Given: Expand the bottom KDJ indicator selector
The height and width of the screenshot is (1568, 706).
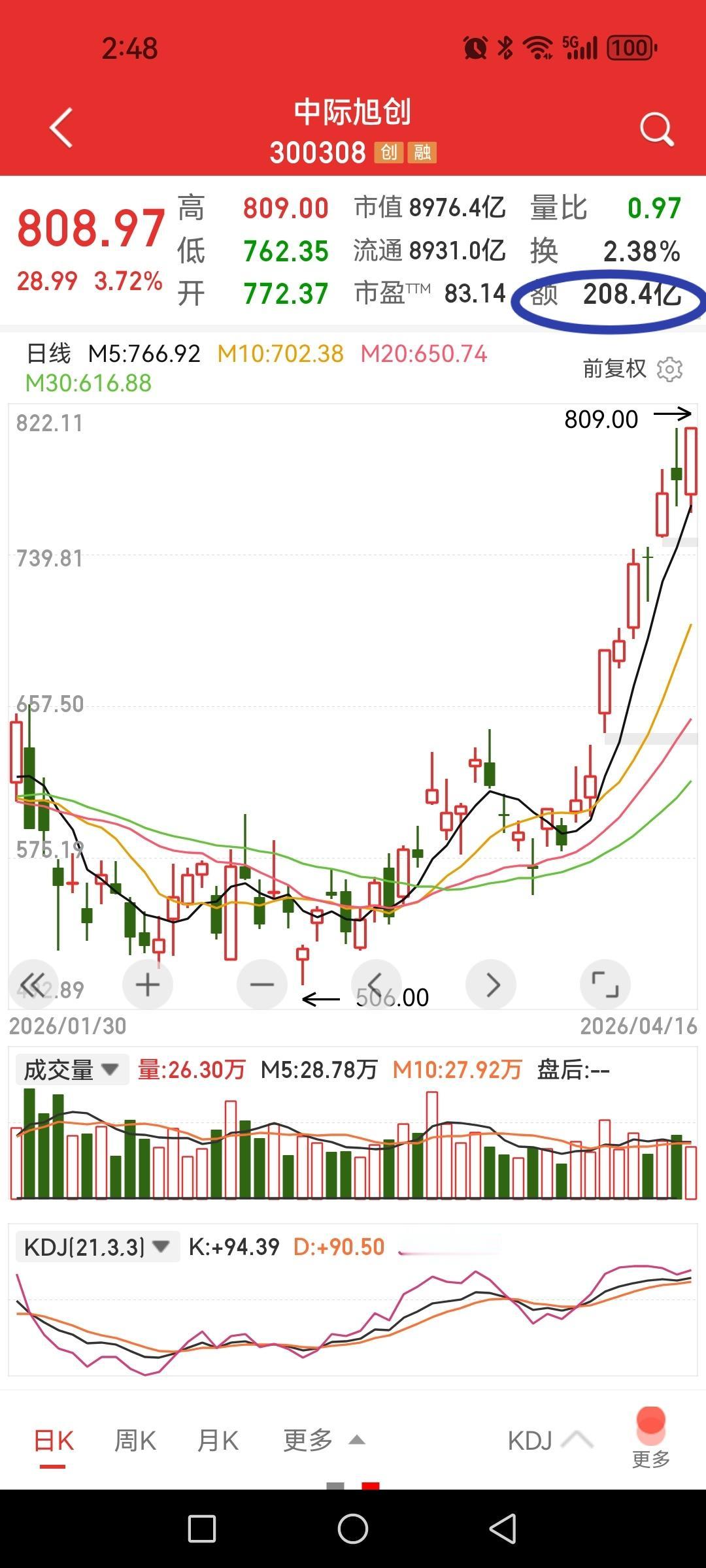Looking at the screenshot, I should click(549, 1440).
